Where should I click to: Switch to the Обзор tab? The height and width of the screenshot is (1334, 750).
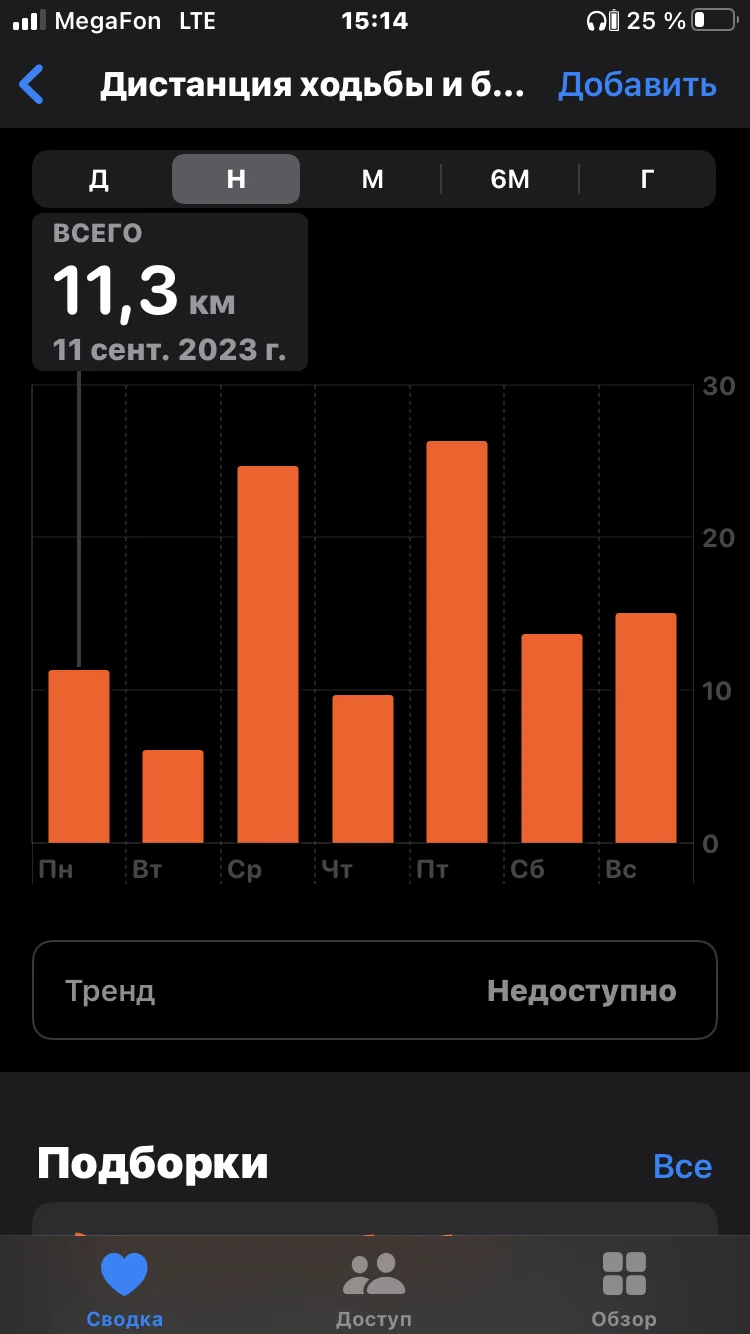[624, 1289]
